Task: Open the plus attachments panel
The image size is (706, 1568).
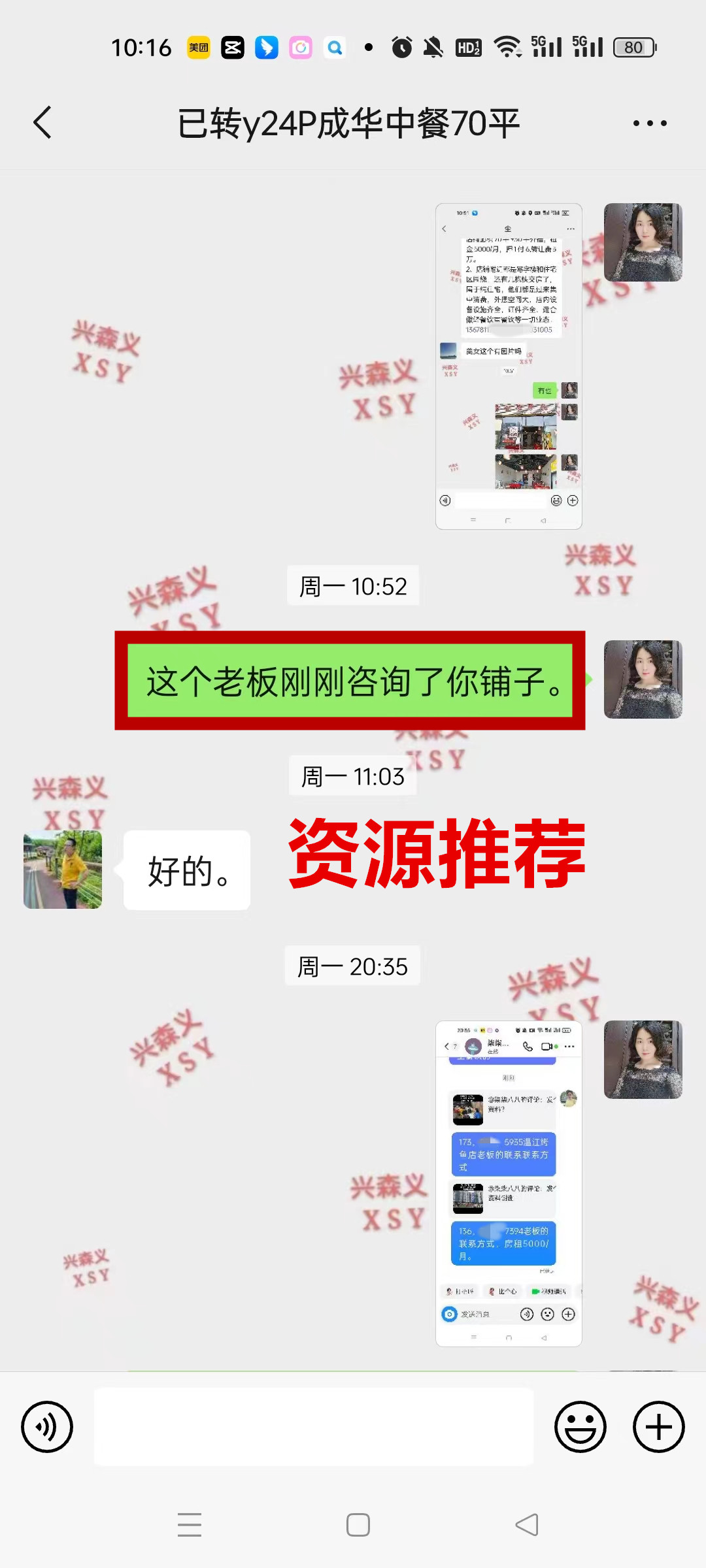Action: coord(658,1427)
